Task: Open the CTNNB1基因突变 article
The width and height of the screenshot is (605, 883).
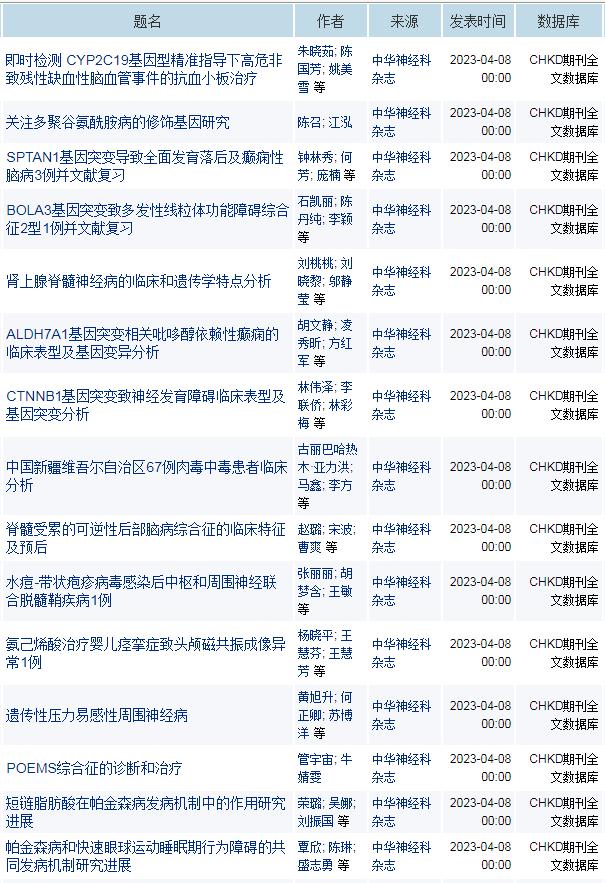Action: (x=145, y=405)
